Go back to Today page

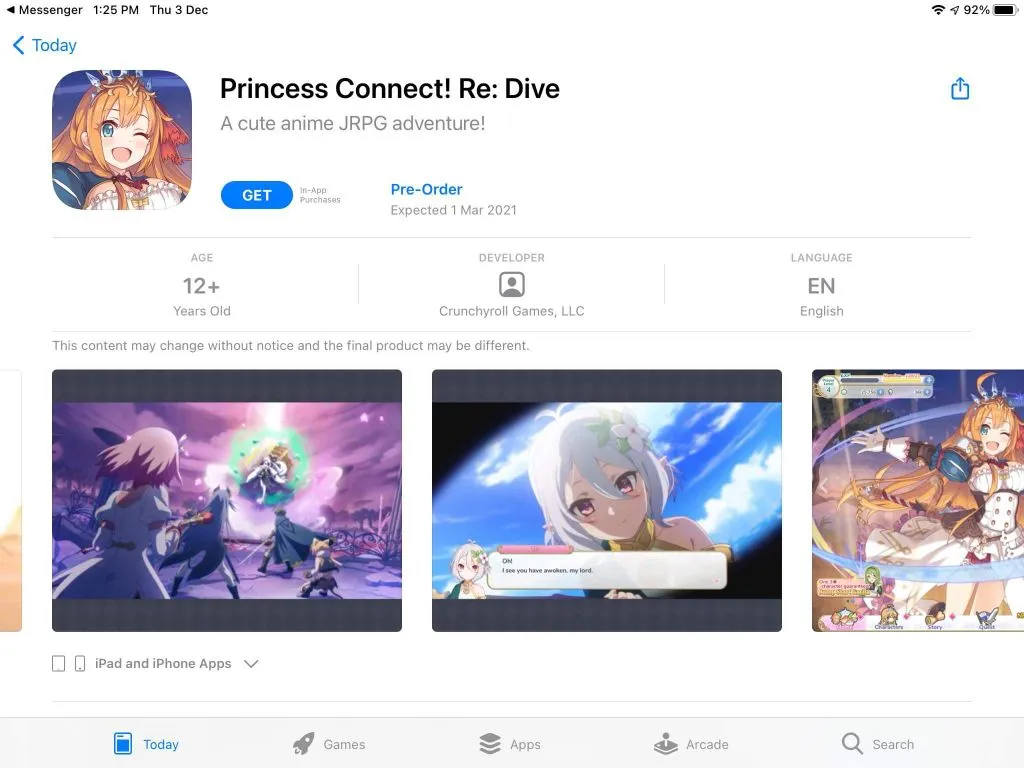pos(45,45)
